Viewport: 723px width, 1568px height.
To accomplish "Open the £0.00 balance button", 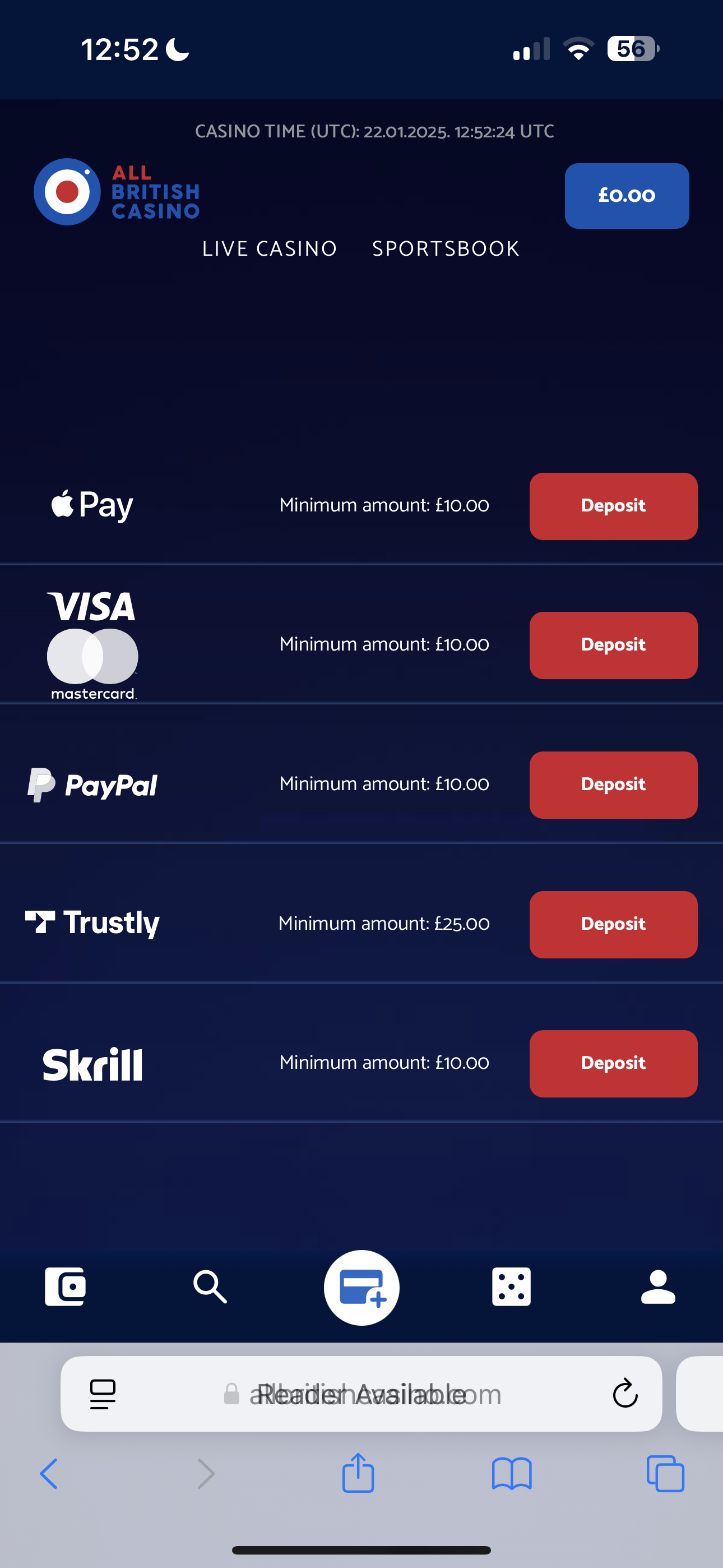I will (626, 195).
